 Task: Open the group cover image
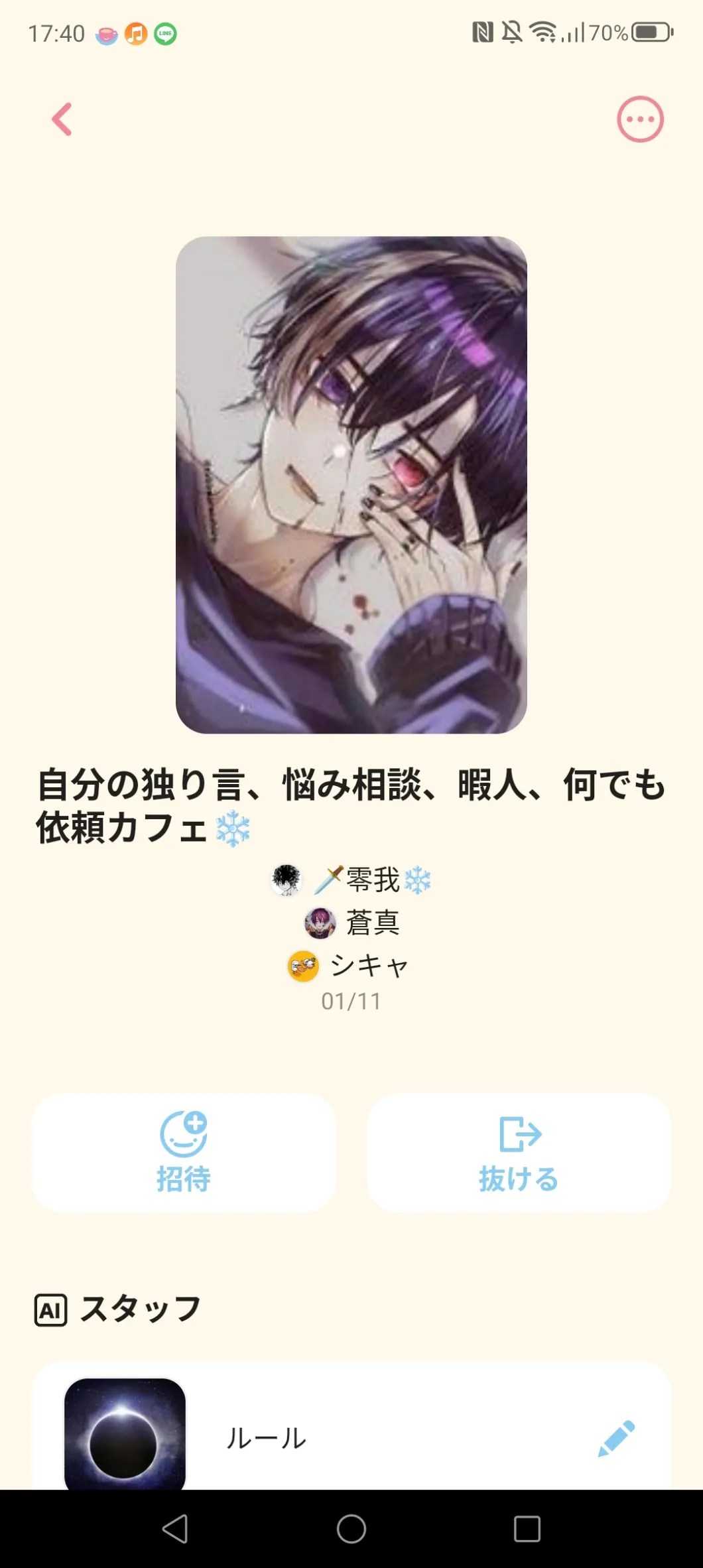pyautogui.click(x=351, y=485)
